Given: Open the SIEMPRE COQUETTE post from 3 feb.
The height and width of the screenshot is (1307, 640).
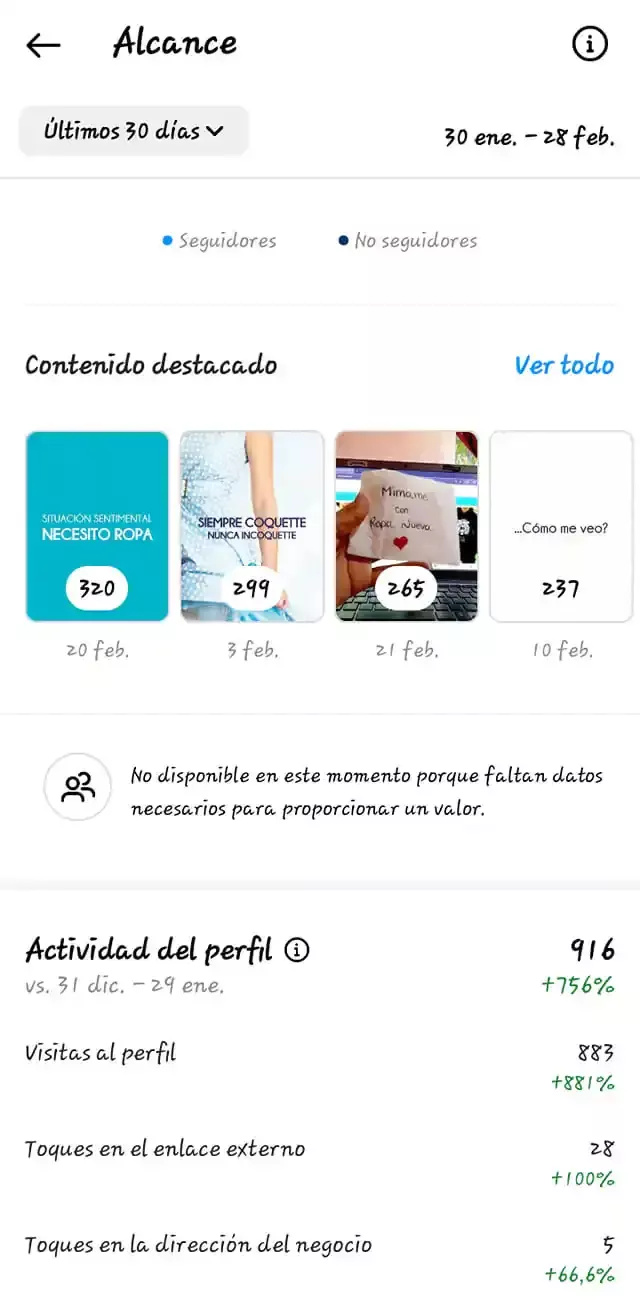Looking at the screenshot, I should (x=252, y=526).
